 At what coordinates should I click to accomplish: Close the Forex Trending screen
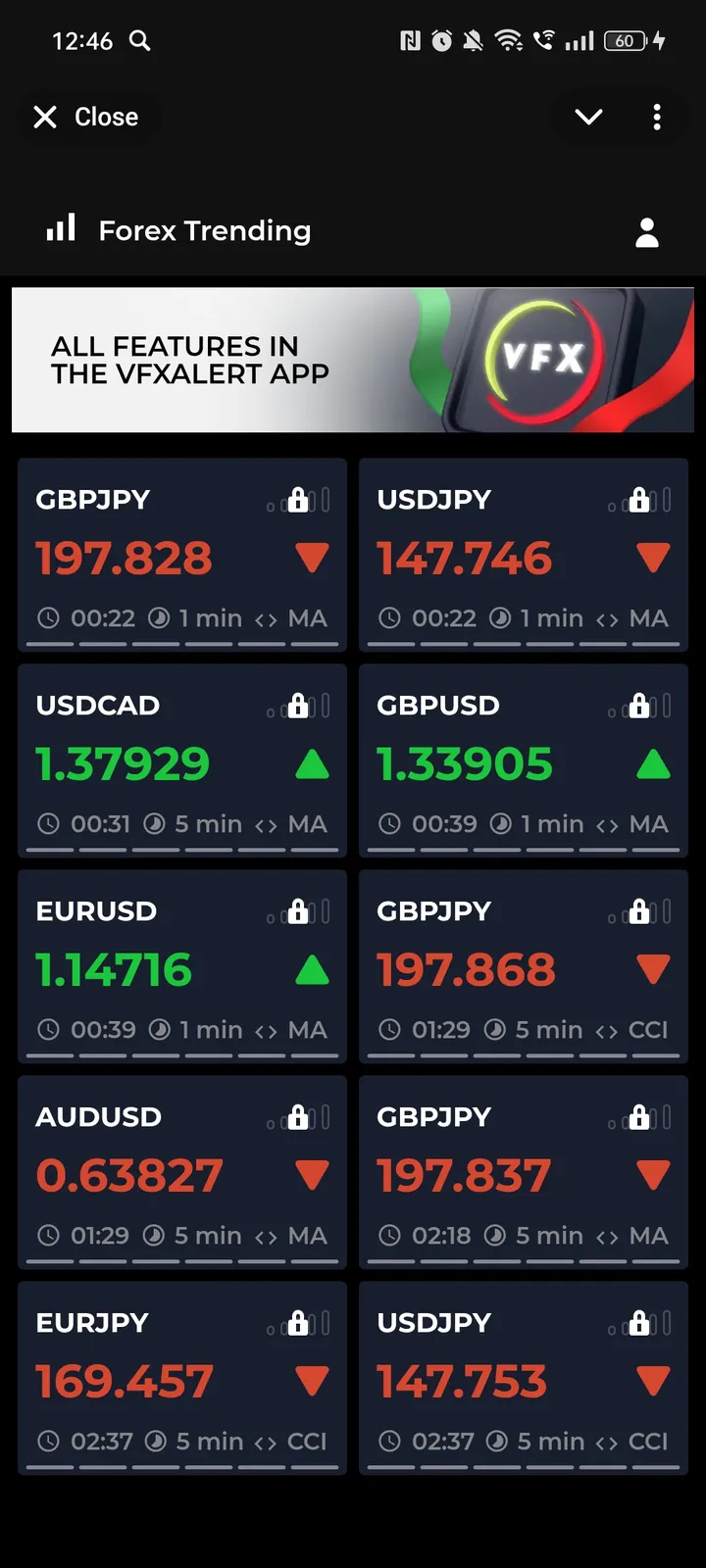click(x=88, y=117)
